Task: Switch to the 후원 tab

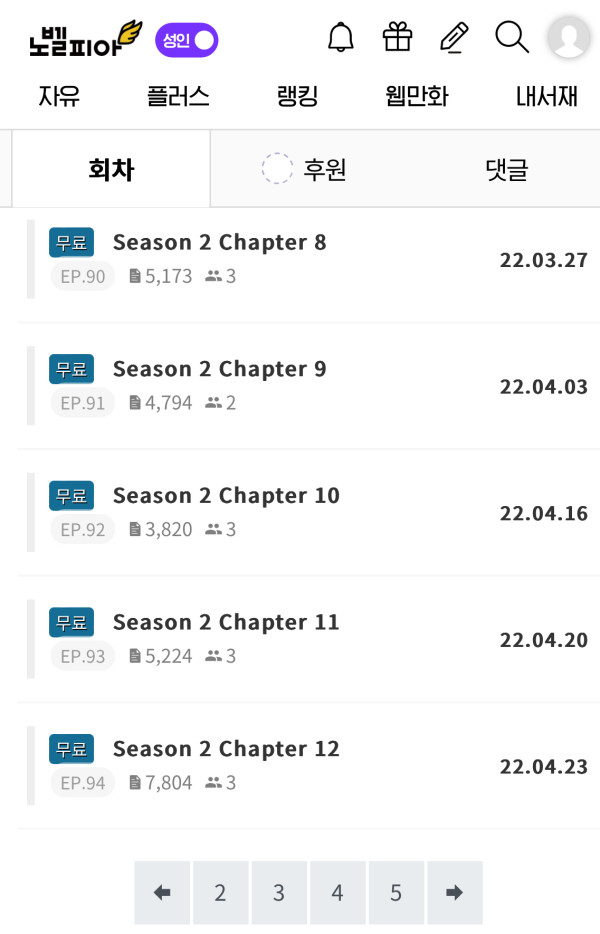Action: tap(304, 169)
